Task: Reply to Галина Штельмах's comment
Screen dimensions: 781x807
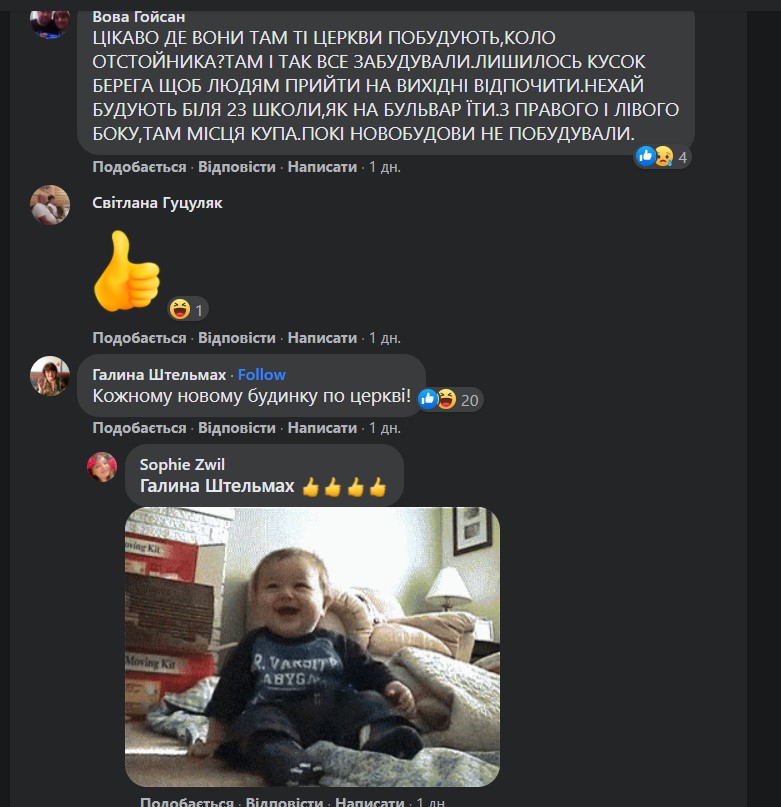Action: (x=236, y=427)
